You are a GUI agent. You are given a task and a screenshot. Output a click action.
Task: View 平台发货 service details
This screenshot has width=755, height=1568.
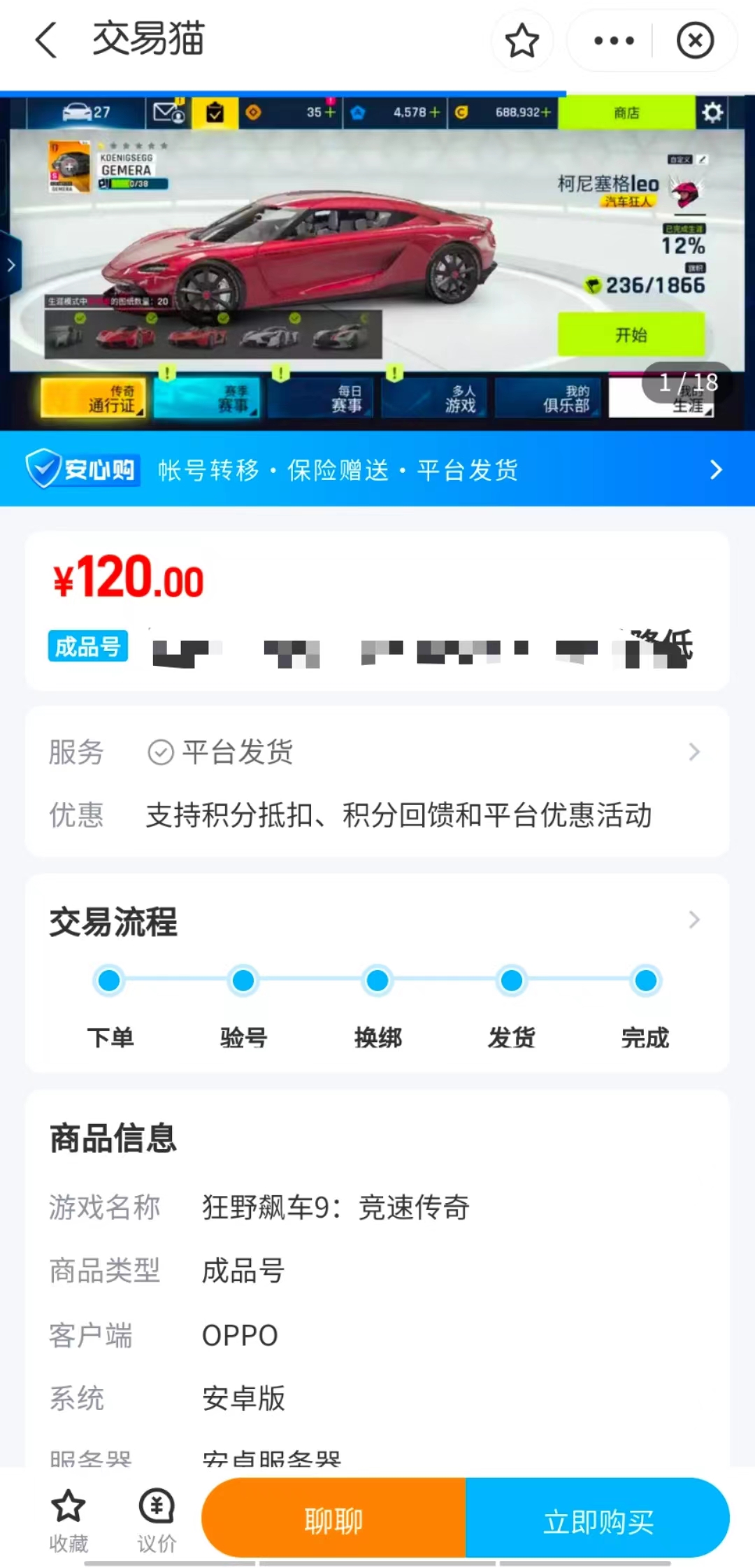click(419, 753)
